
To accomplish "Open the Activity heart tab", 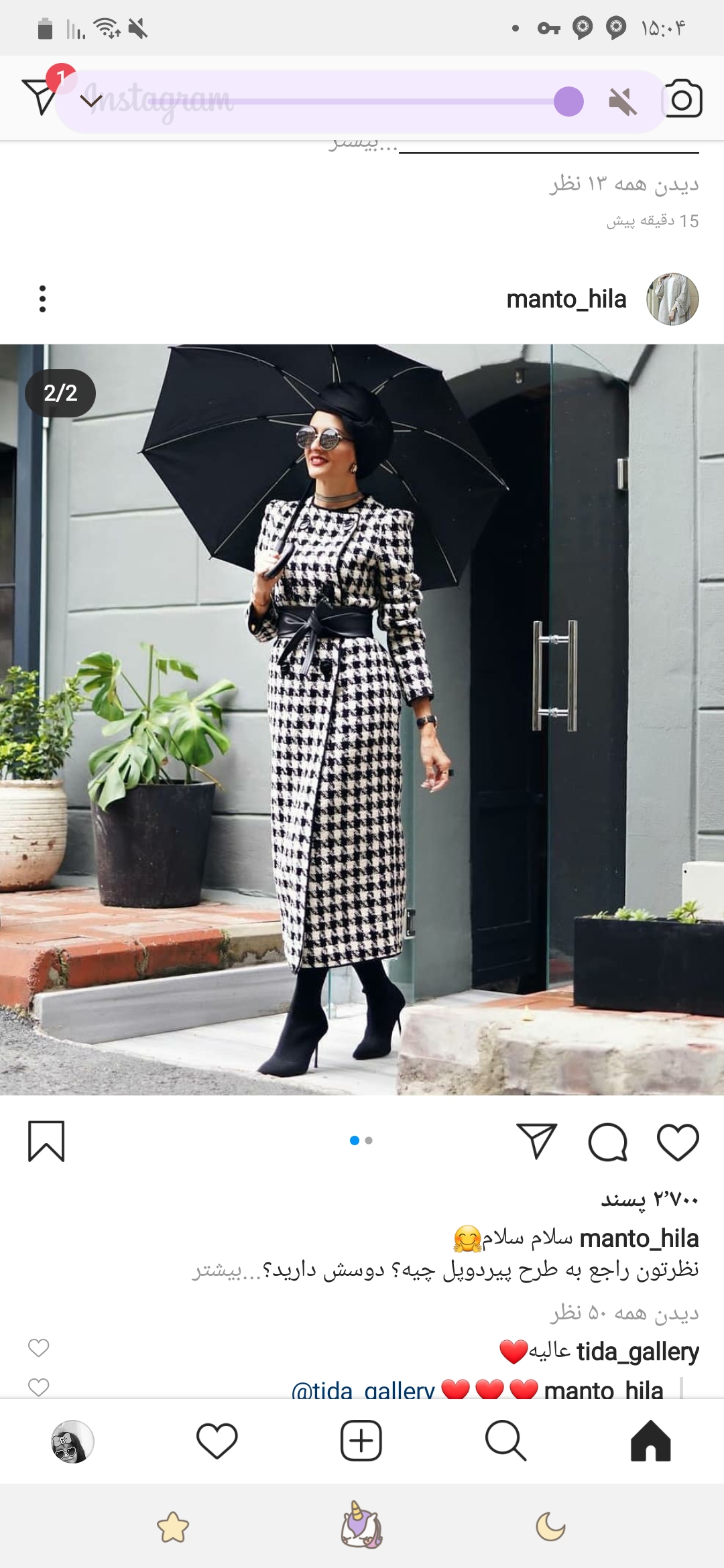I will 217,1441.
